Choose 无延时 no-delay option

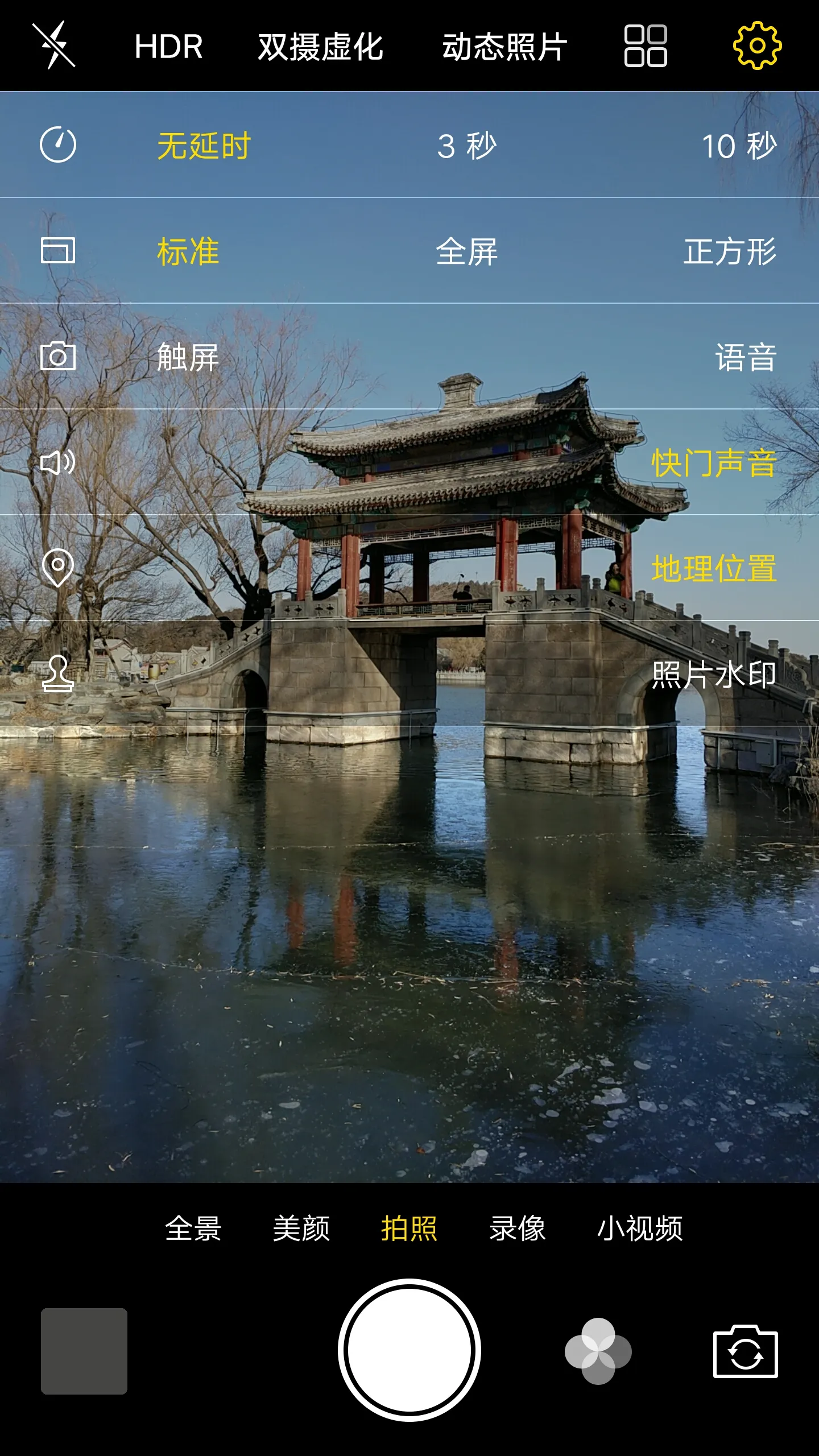click(204, 146)
